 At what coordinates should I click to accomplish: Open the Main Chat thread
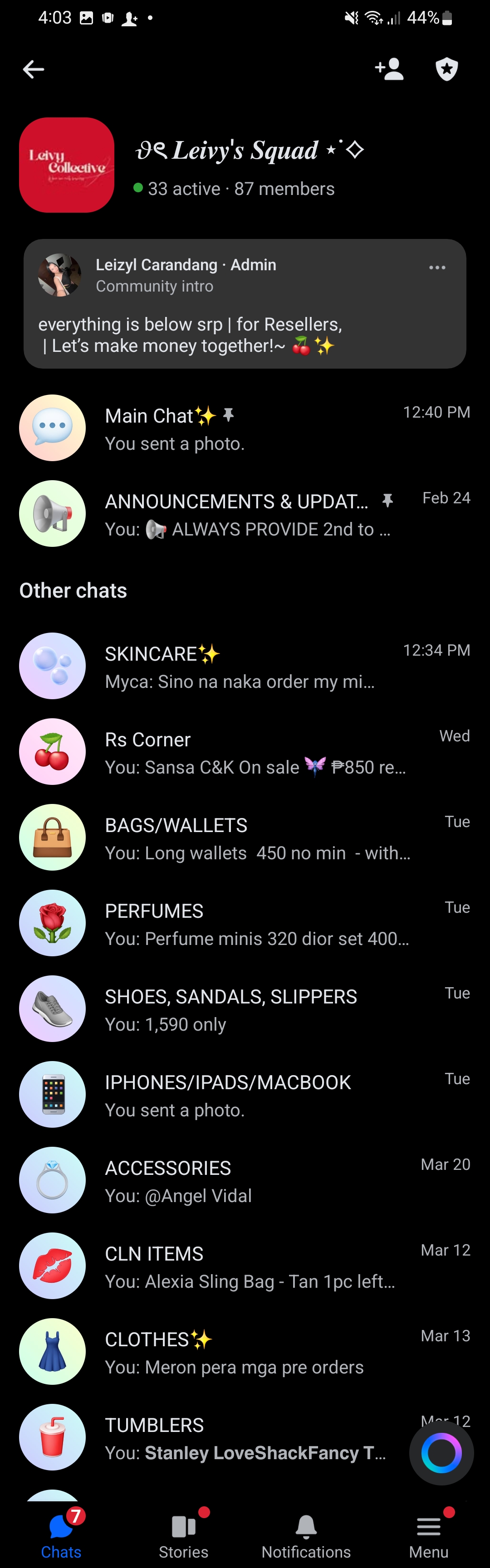pyautogui.click(x=244, y=429)
